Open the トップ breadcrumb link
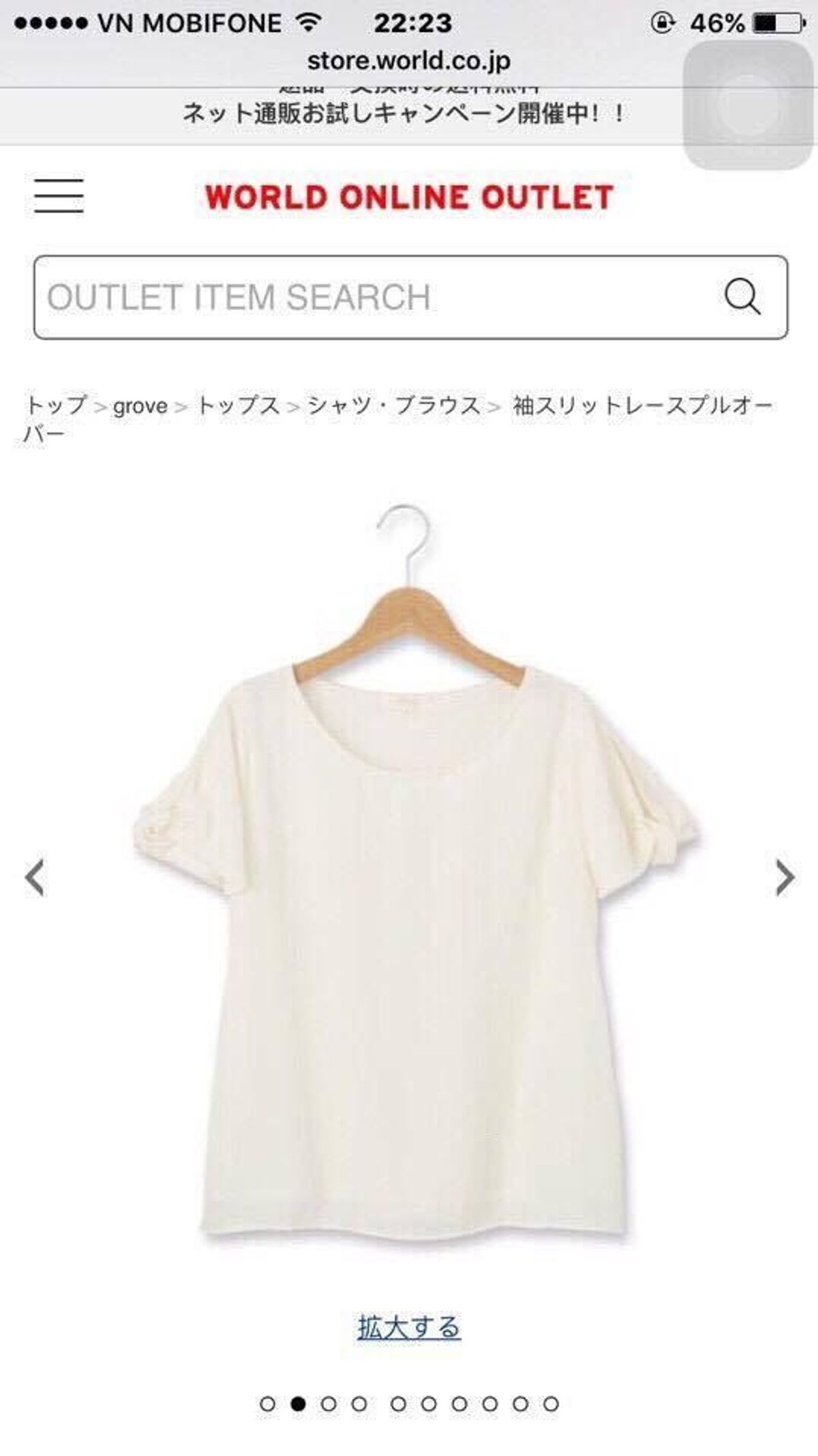The image size is (818, 1456). point(56,406)
